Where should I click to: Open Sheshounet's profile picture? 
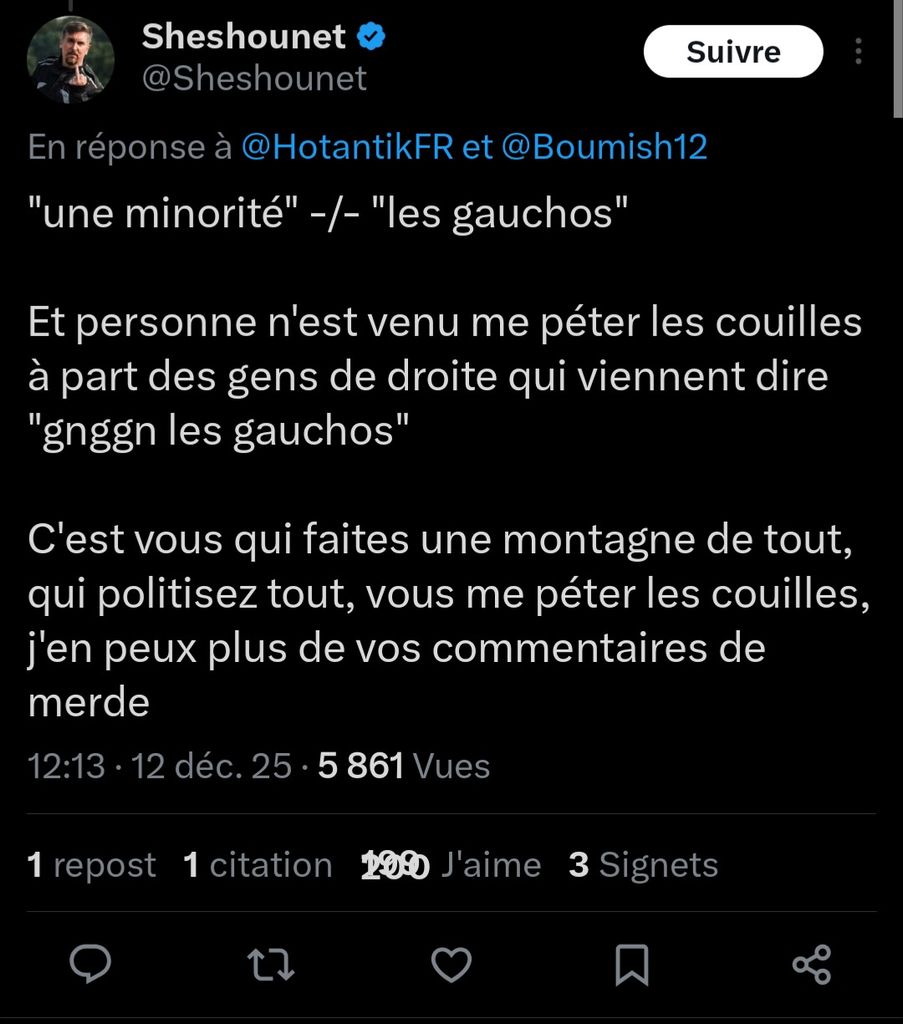pyautogui.click(x=70, y=59)
